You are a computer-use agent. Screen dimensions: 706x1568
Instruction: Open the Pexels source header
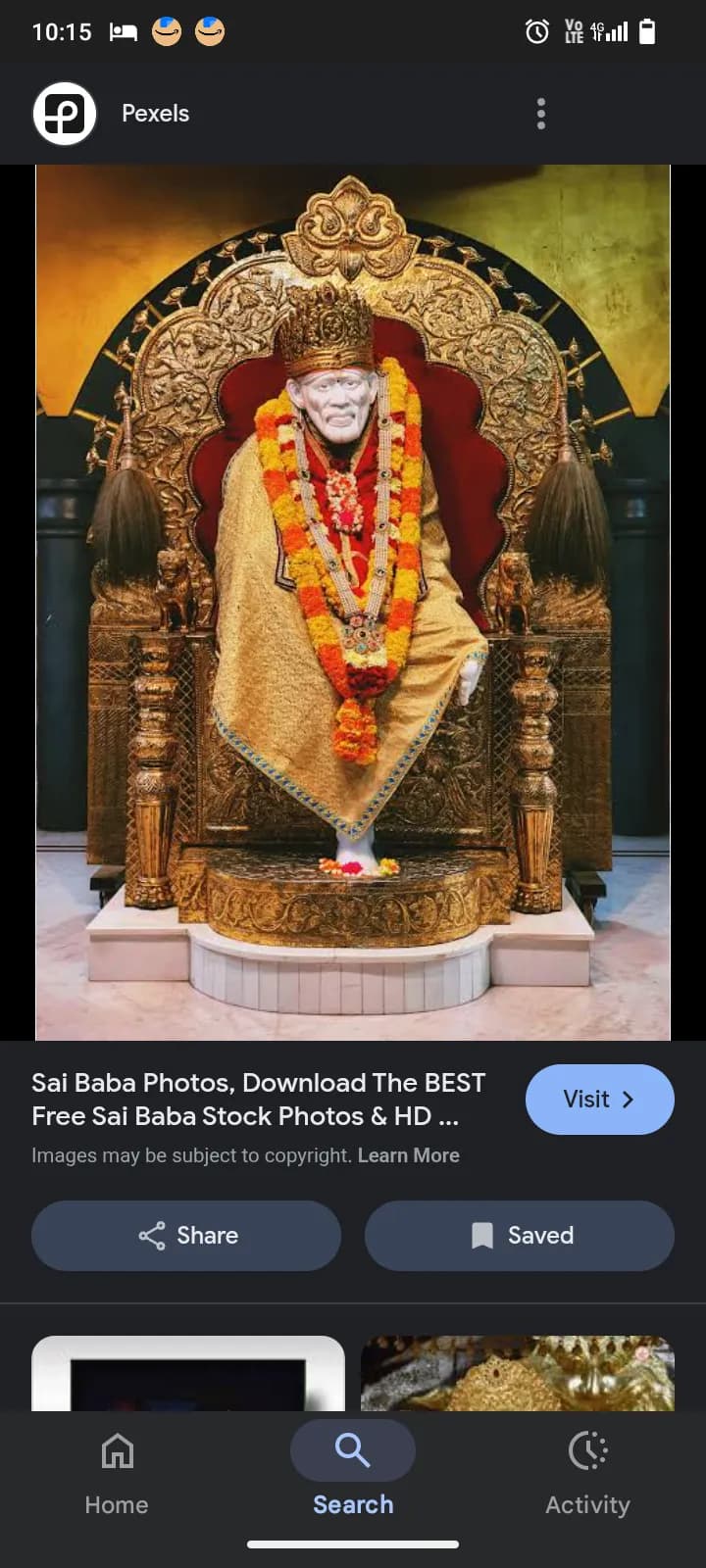coord(155,114)
